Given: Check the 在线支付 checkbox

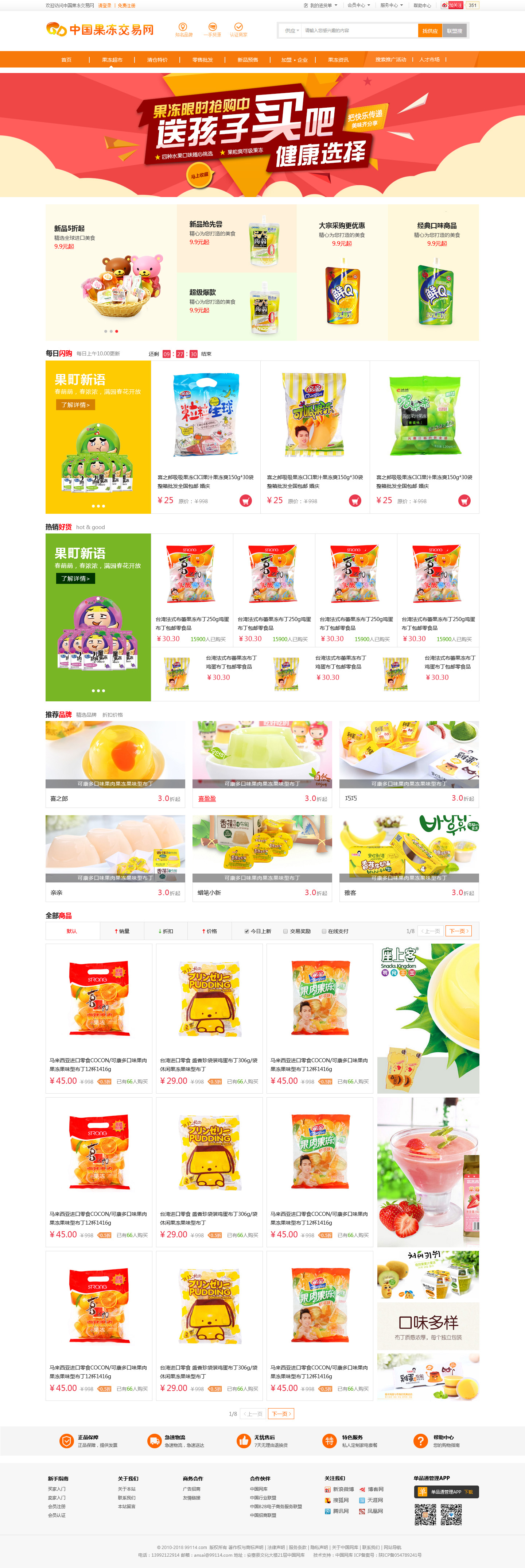Looking at the screenshot, I should tap(324, 931).
